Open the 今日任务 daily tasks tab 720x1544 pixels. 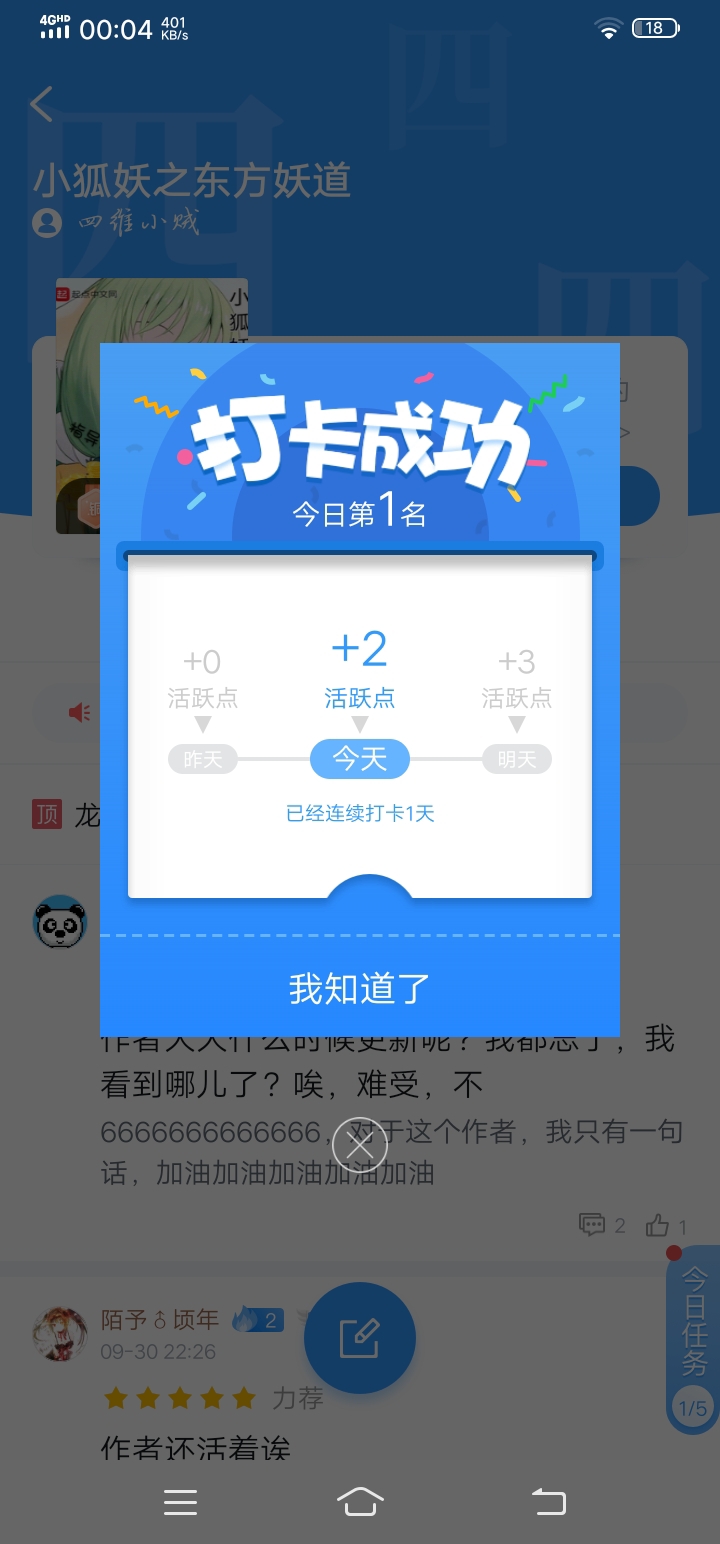click(x=693, y=1340)
